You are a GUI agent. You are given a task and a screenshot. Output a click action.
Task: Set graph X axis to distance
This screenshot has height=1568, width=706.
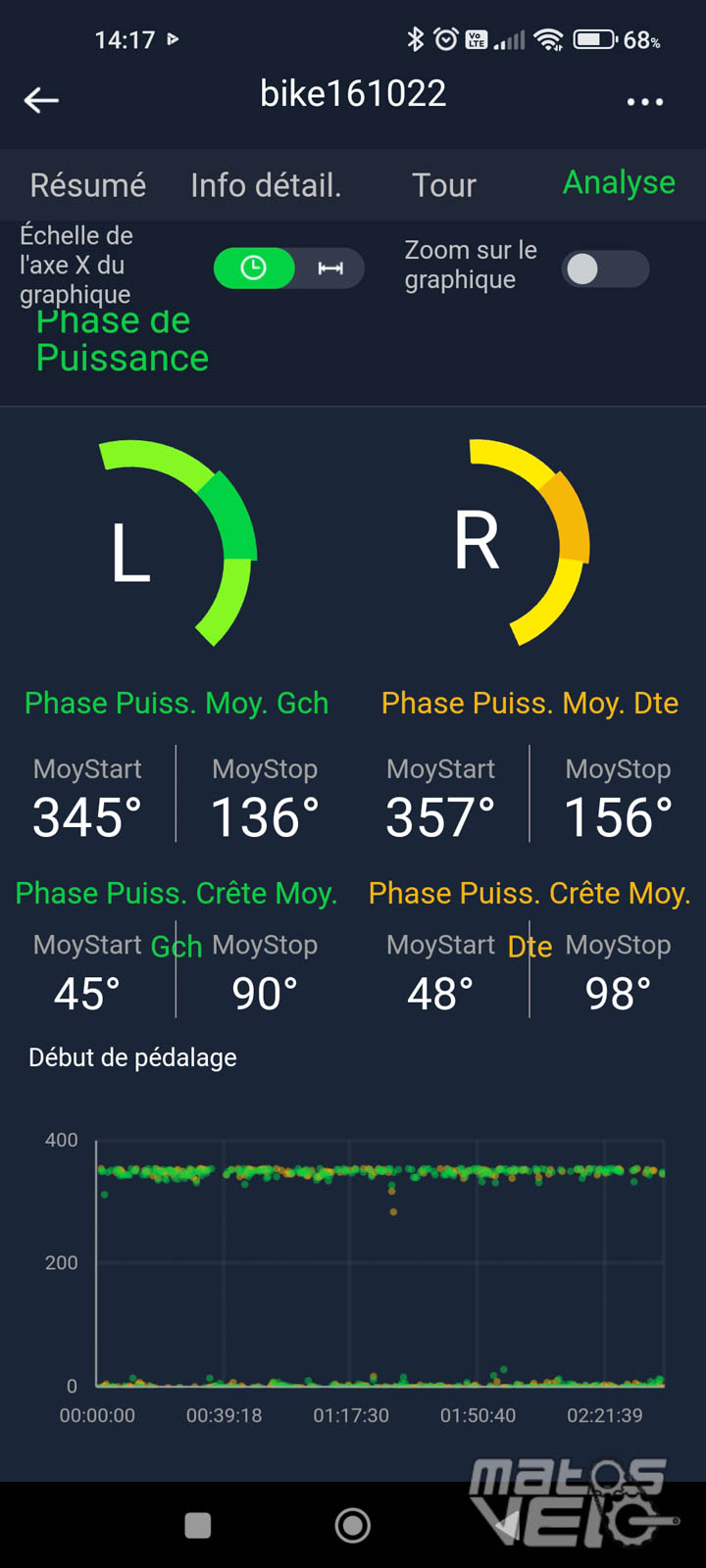(x=330, y=269)
